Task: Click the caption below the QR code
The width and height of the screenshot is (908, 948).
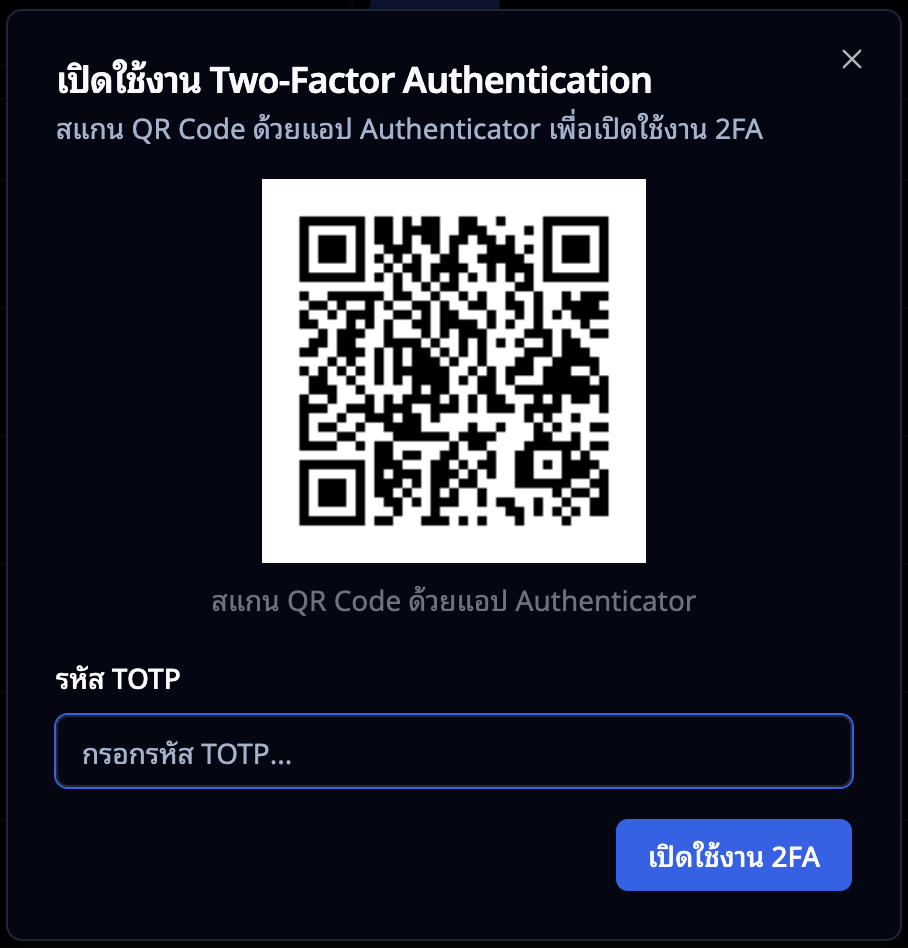Action: (x=453, y=601)
